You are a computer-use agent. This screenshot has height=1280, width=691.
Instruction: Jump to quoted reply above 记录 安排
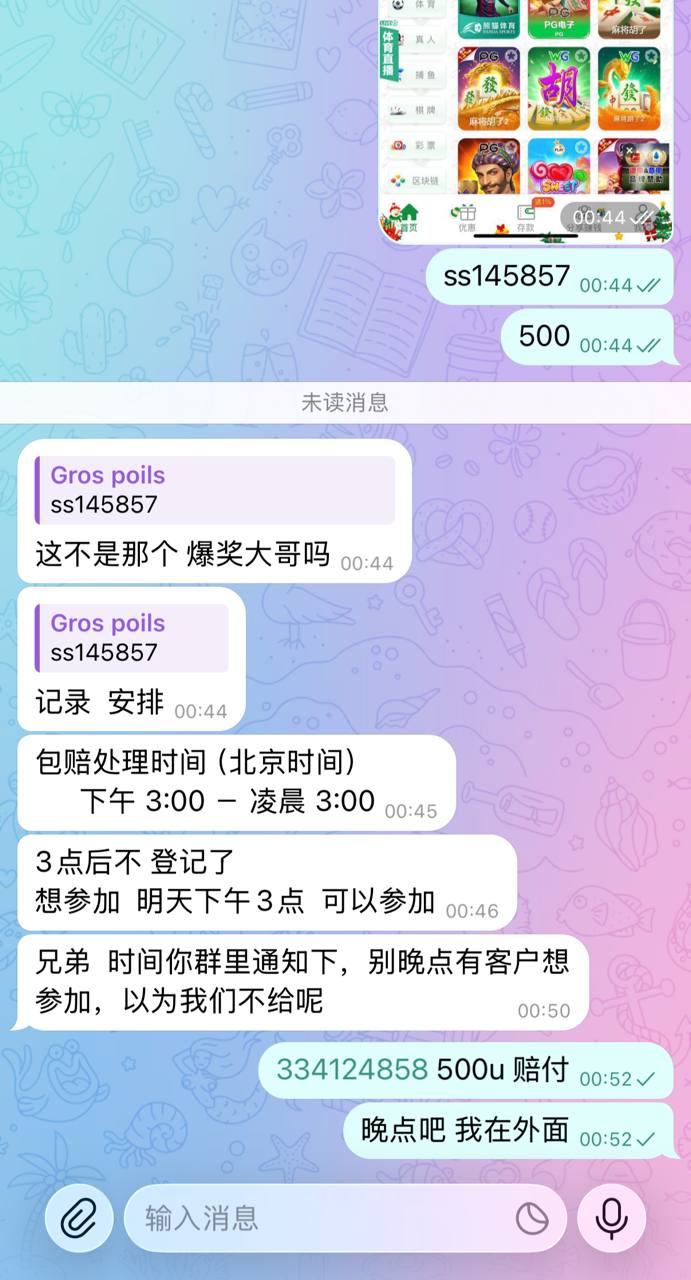(x=132, y=638)
